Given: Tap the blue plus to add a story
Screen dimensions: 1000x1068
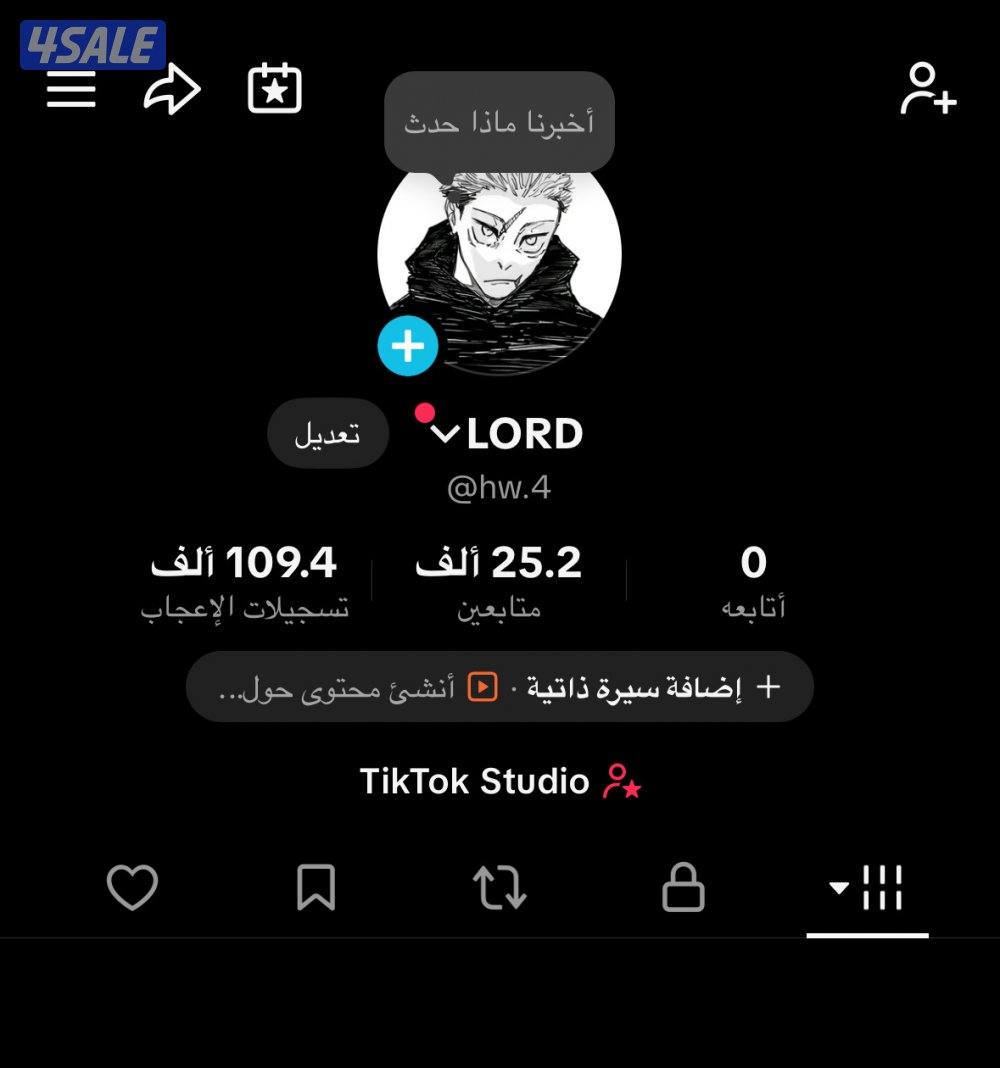Looking at the screenshot, I should point(408,347).
